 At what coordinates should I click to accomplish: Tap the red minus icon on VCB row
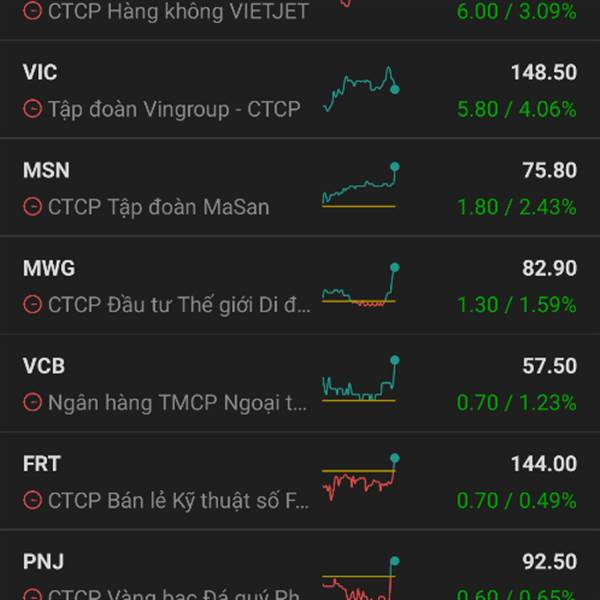point(32,404)
